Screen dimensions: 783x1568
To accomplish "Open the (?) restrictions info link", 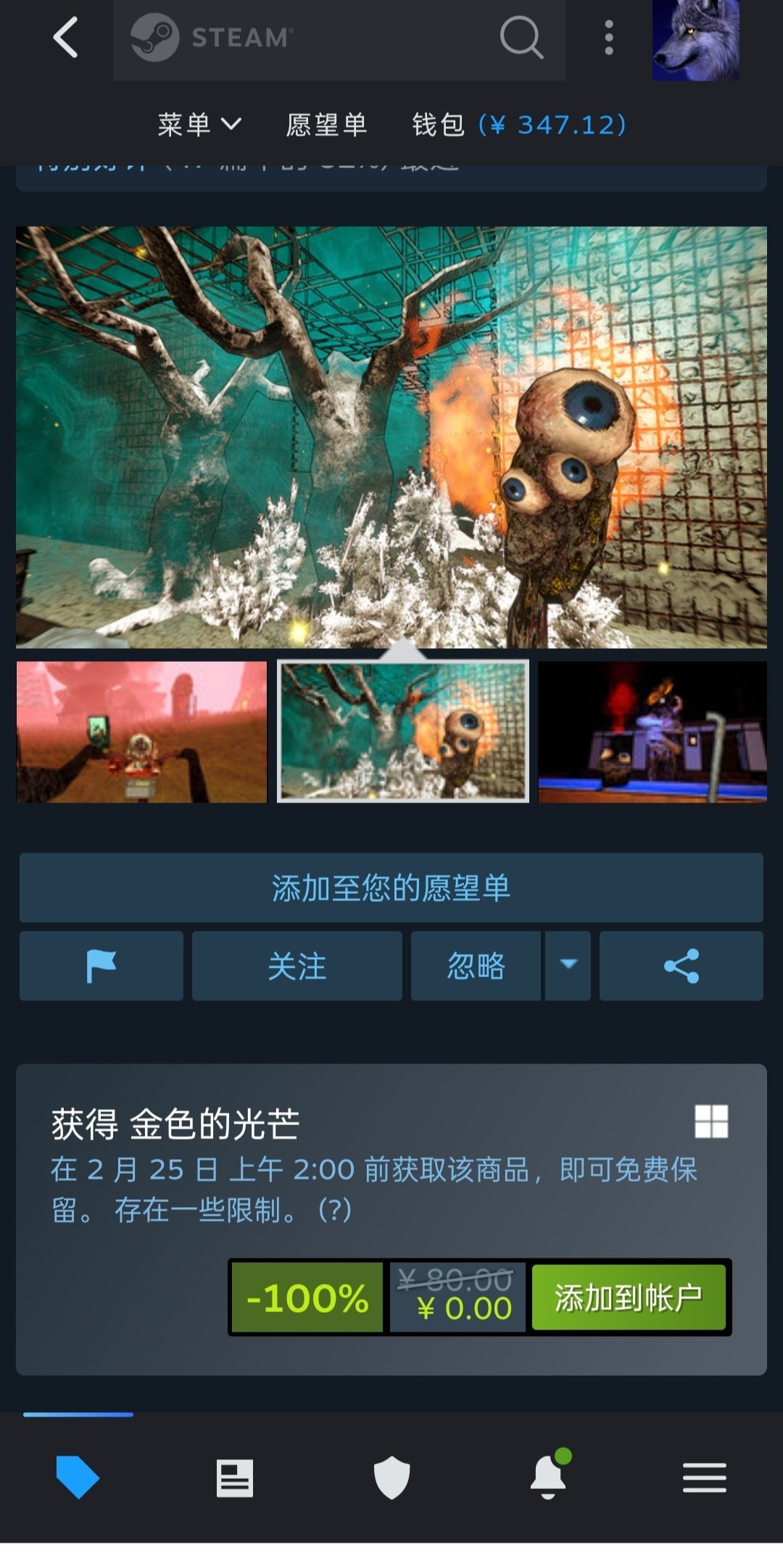I will click(335, 1209).
